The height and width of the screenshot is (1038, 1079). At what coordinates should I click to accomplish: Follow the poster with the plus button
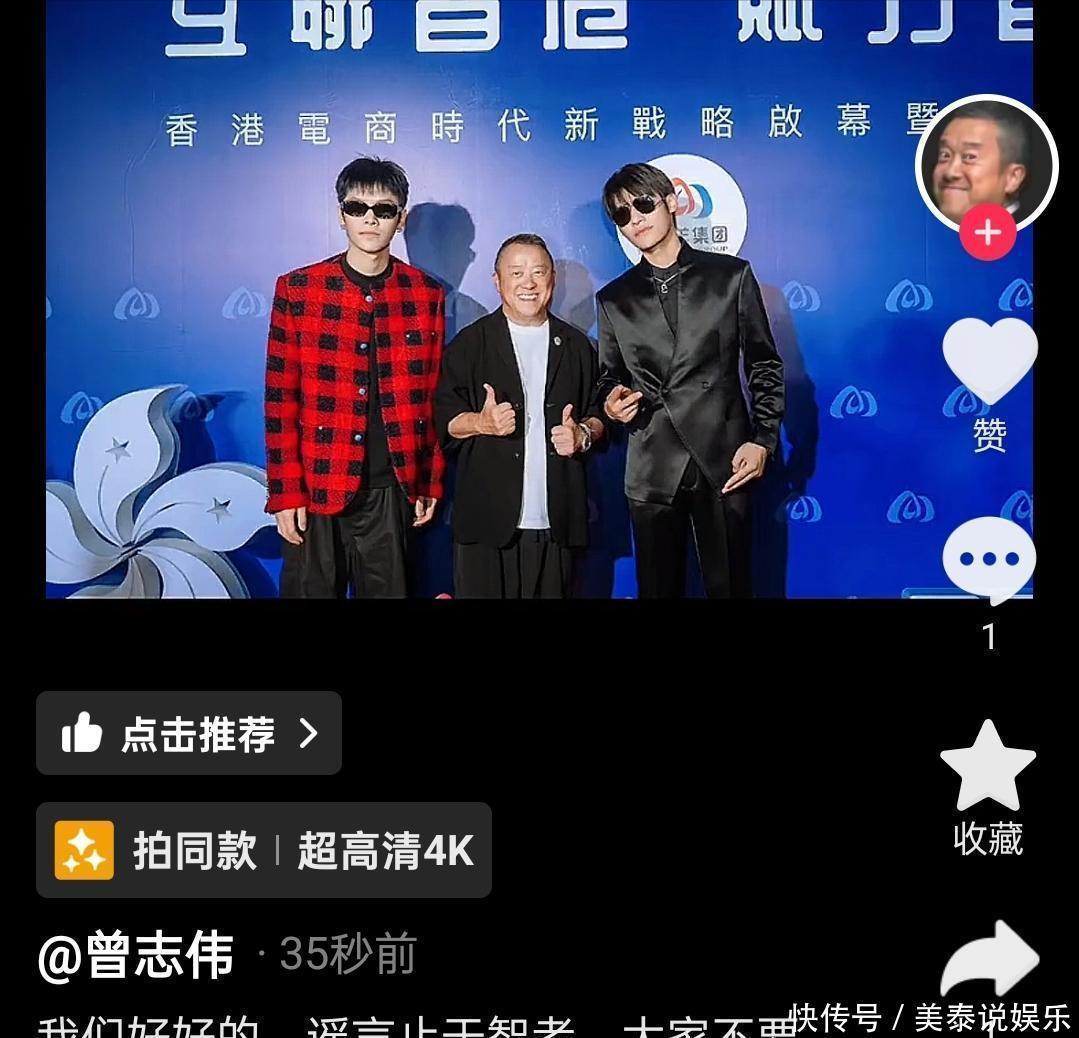click(x=988, y=233)
